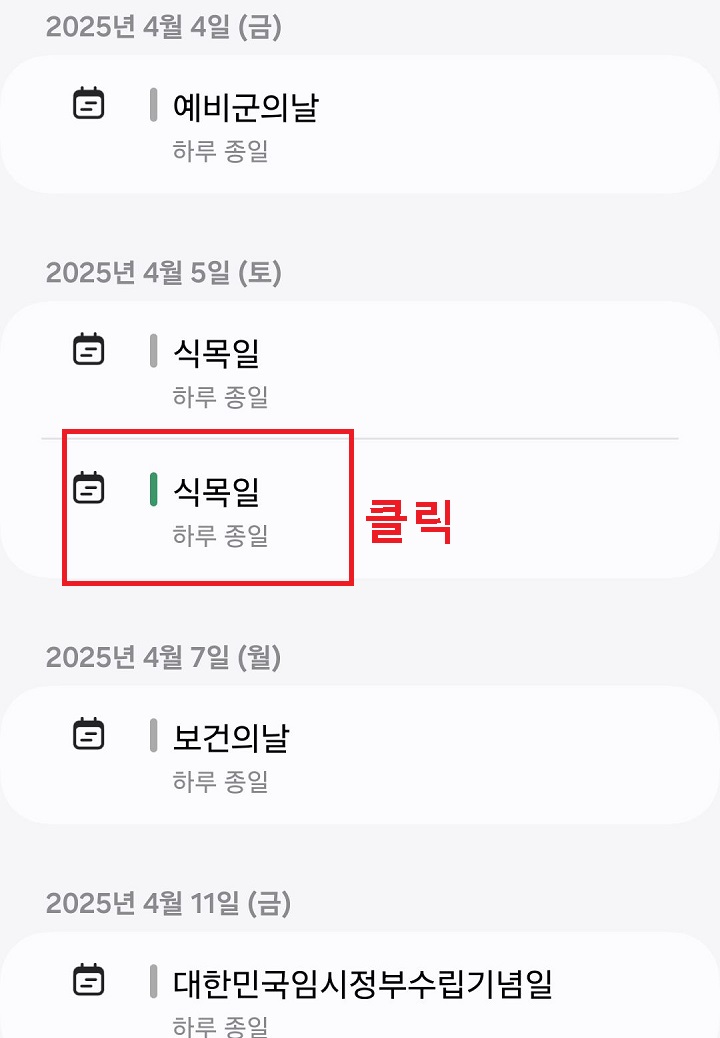This screenshot has width=720, height=1038.
Task: Click the calendar icon inside the red highlighted box
Action: pos(88,488)
